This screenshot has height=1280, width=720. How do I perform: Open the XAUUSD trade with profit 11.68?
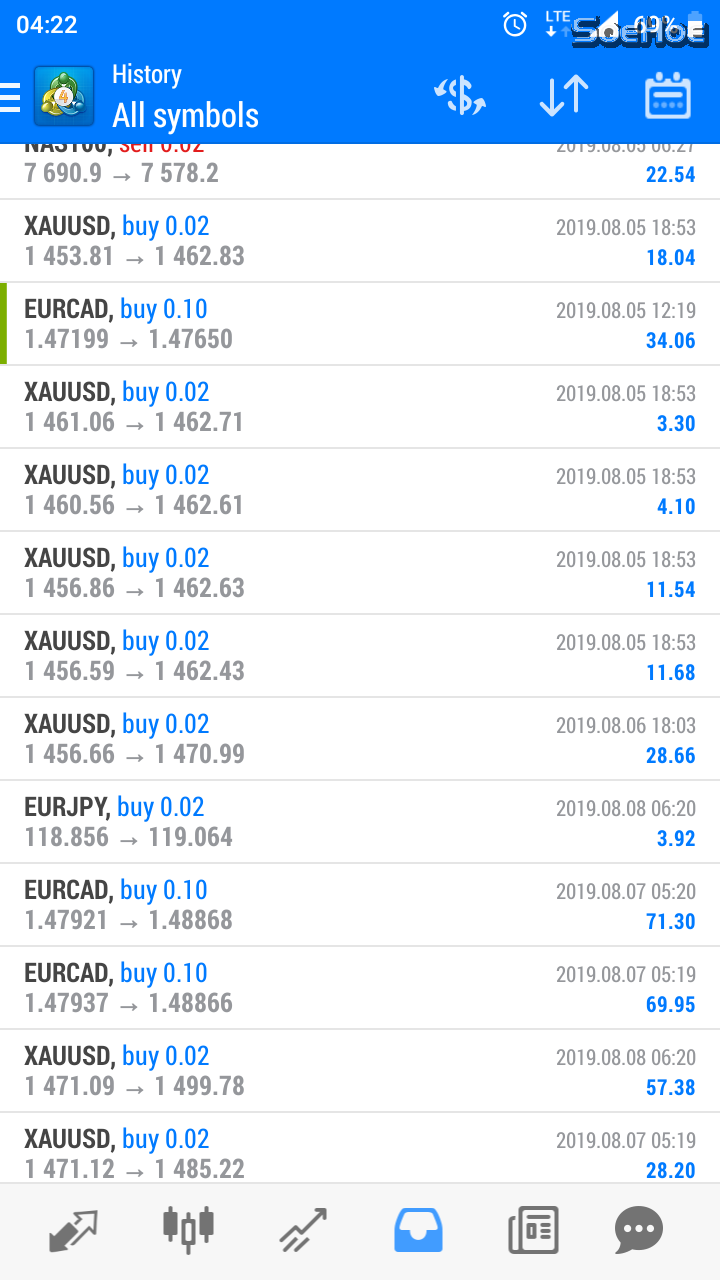(360, 656)
